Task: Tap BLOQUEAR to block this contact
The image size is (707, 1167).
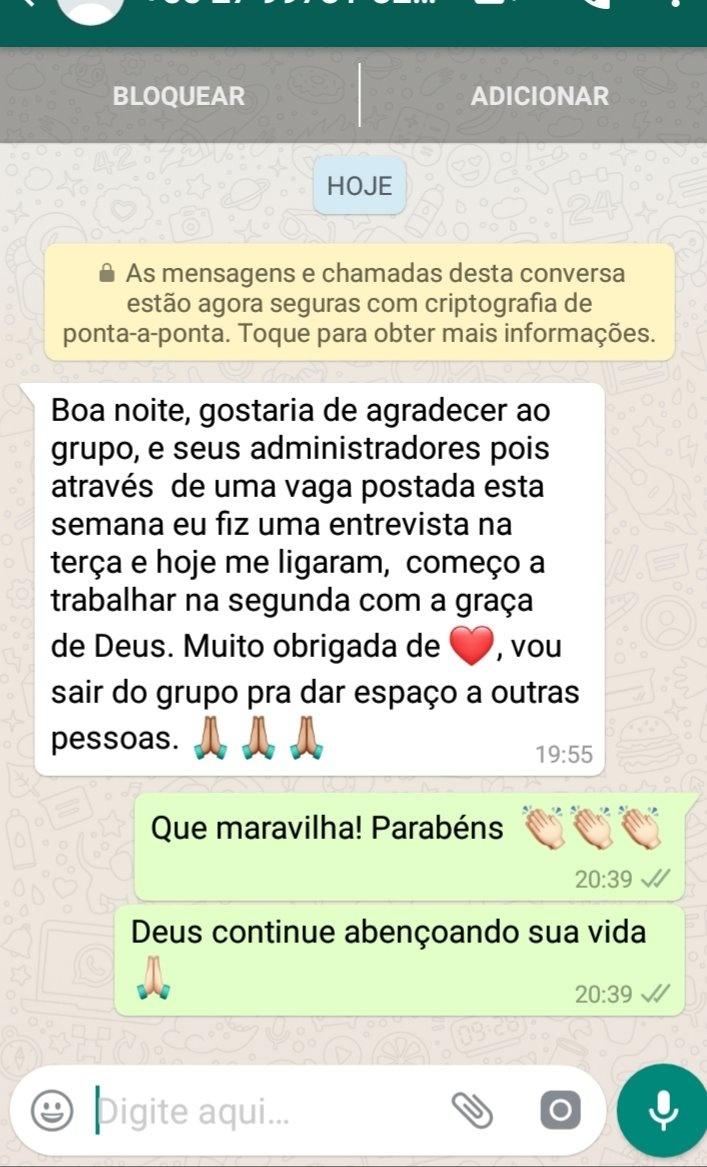Action: [x=179, y=96]
